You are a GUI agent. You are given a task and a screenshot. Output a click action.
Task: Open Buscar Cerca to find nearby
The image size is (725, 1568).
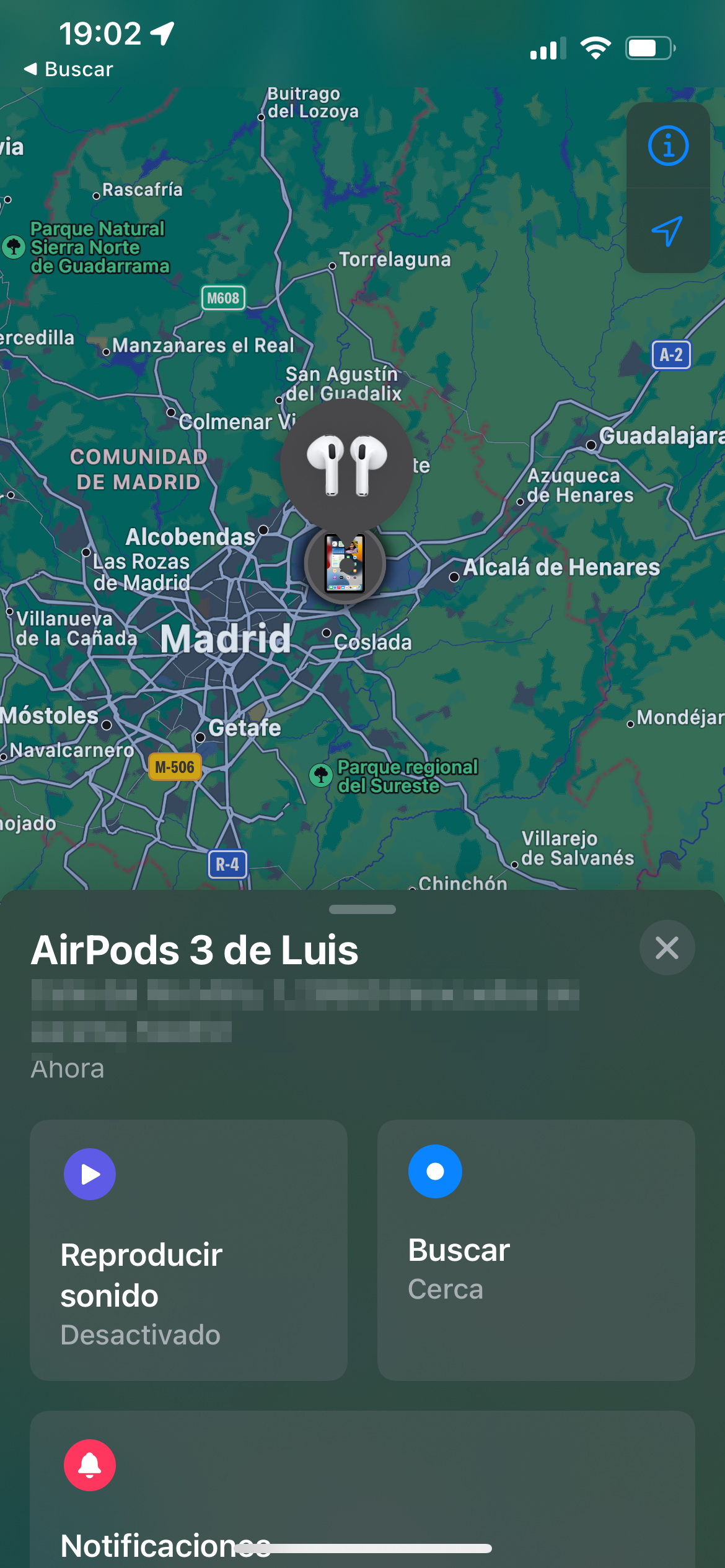click(536, 1250)
